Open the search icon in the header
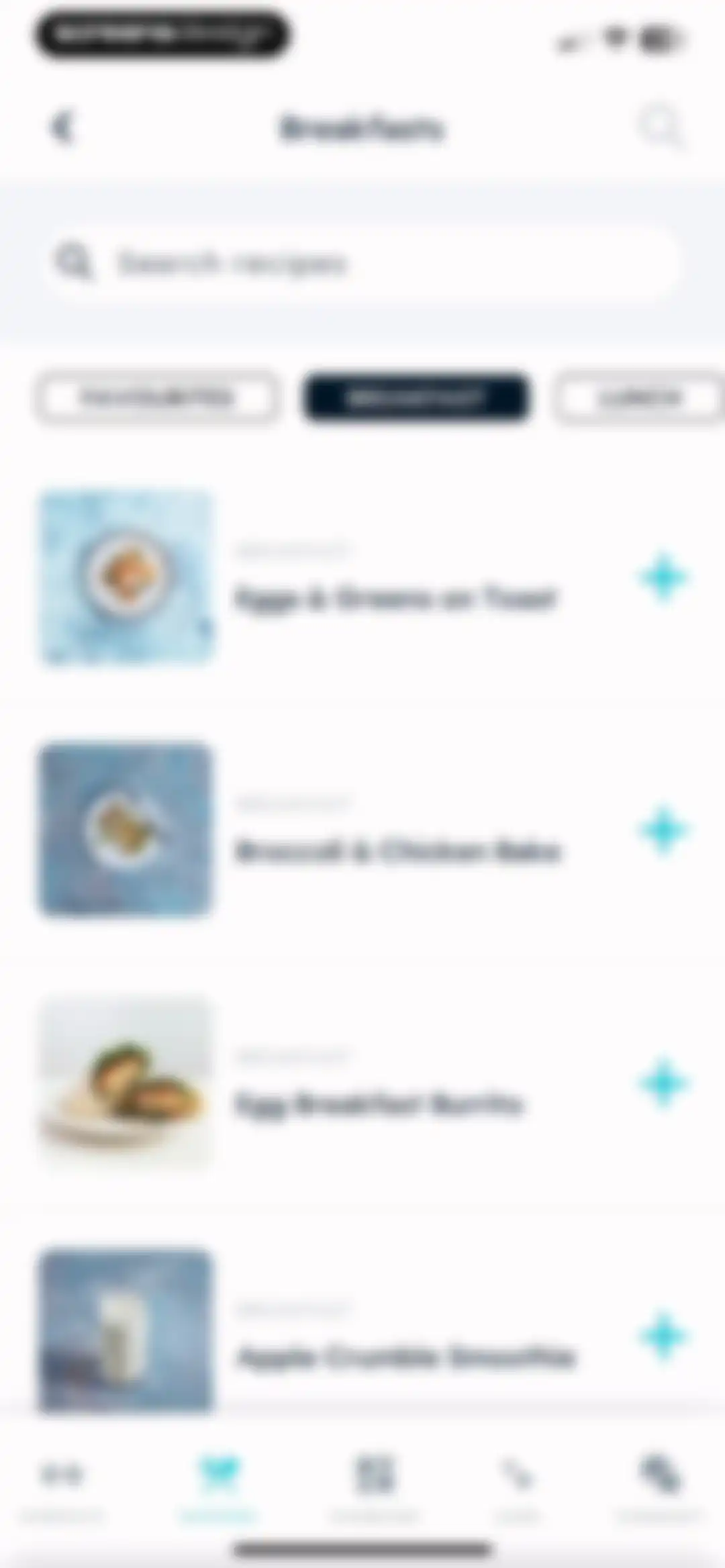 [x=661, y=126]
